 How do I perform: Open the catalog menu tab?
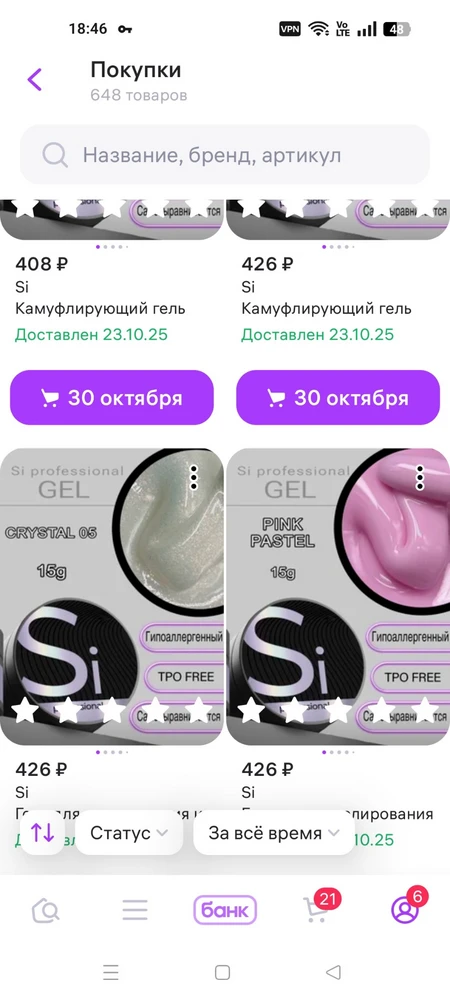(x=135, y=910)
